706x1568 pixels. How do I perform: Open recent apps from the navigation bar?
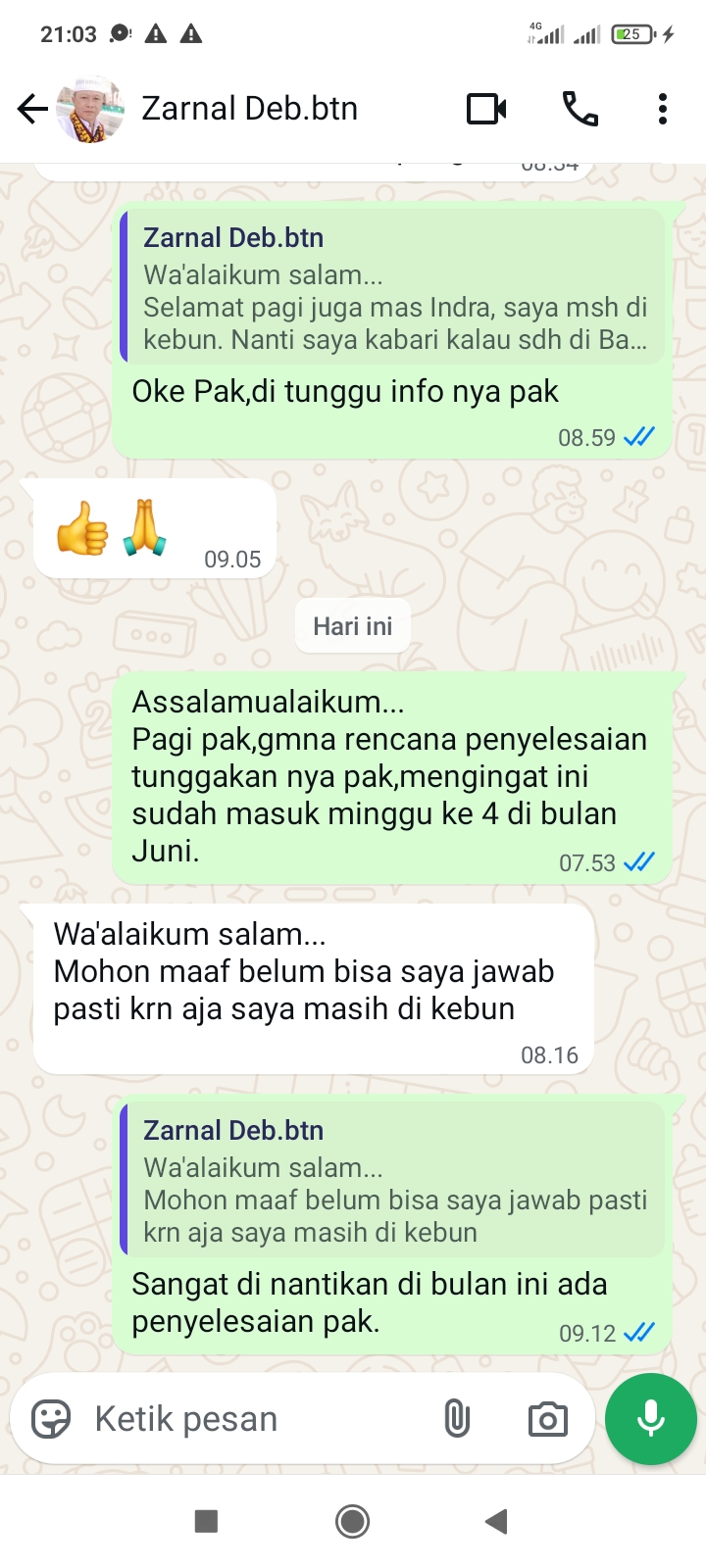click(206, 1521)
